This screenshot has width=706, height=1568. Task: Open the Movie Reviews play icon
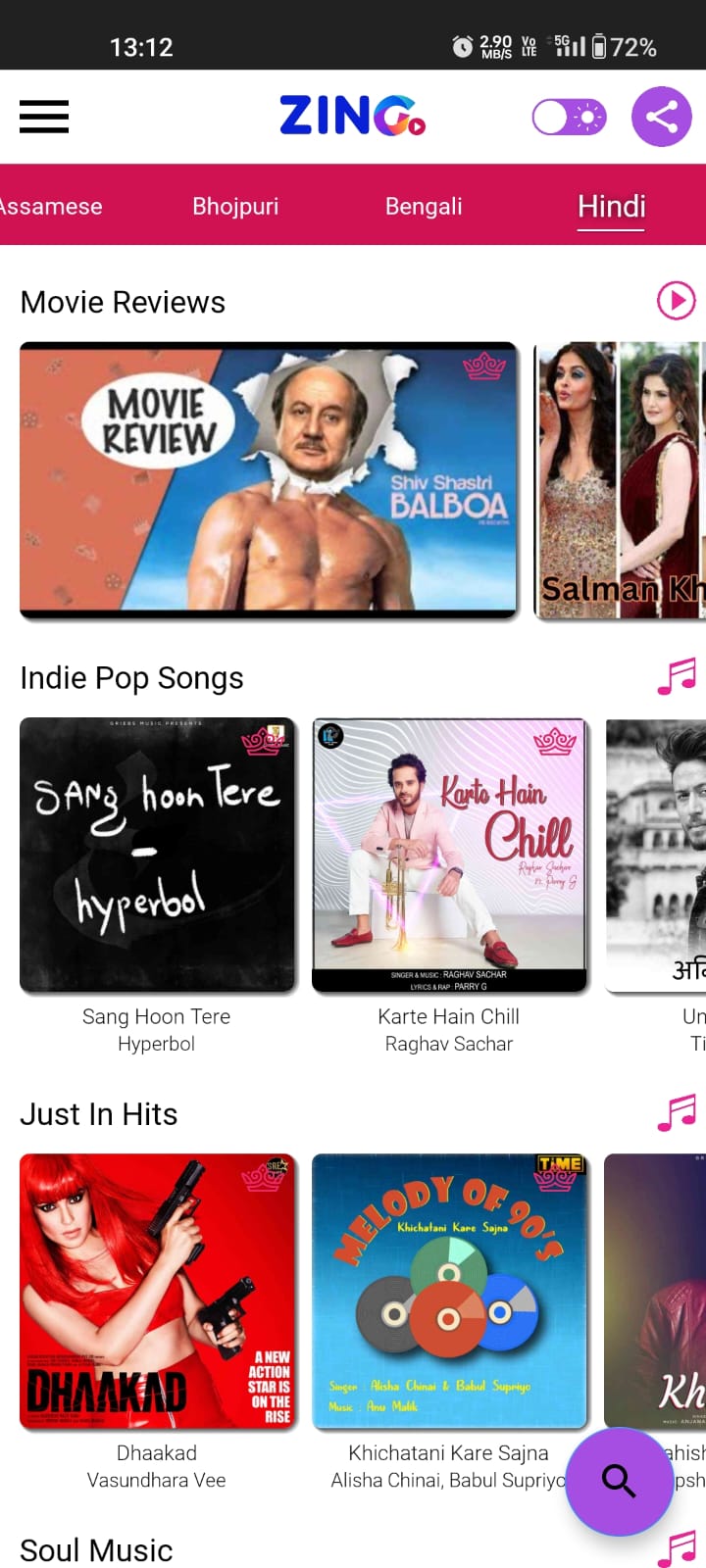point(676,301)
